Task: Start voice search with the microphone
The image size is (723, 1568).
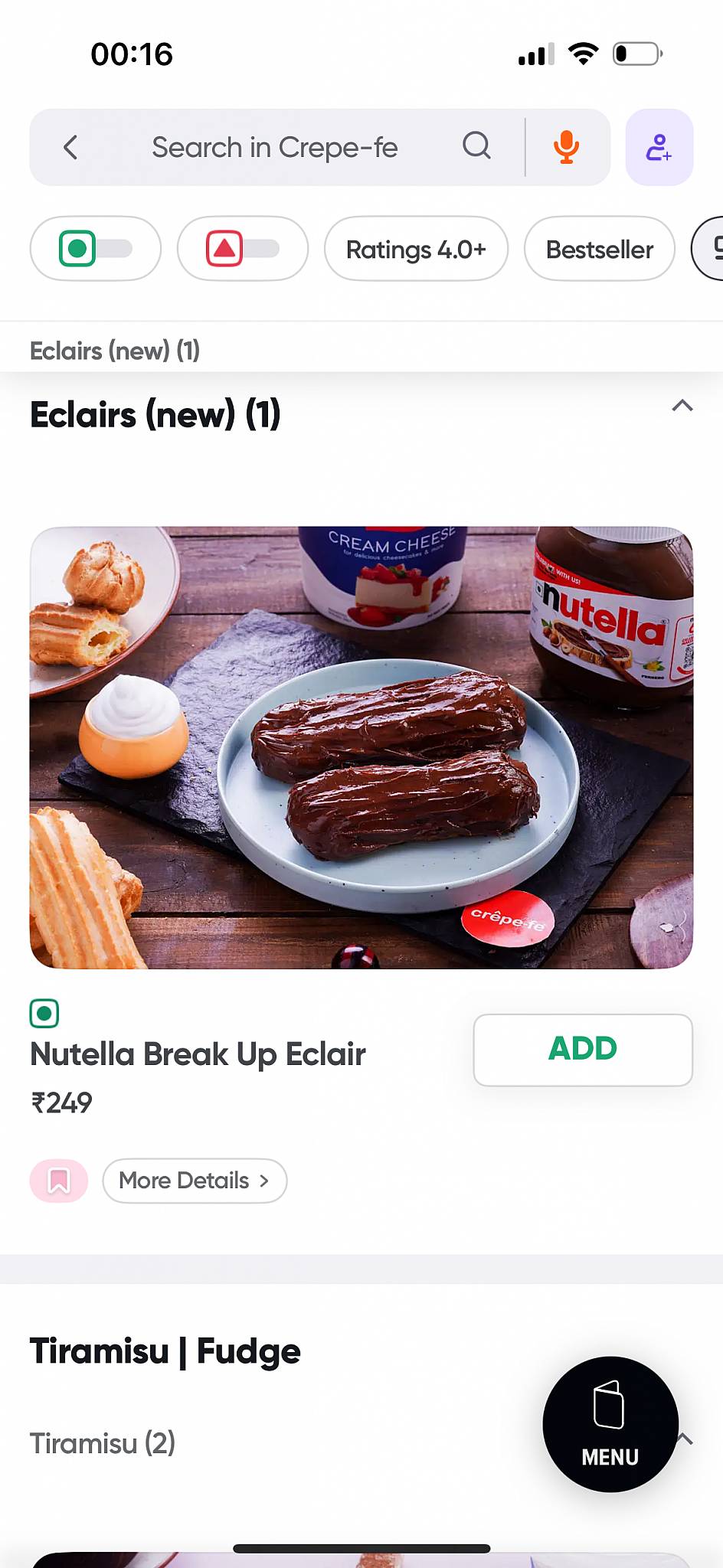Action: 566,147
